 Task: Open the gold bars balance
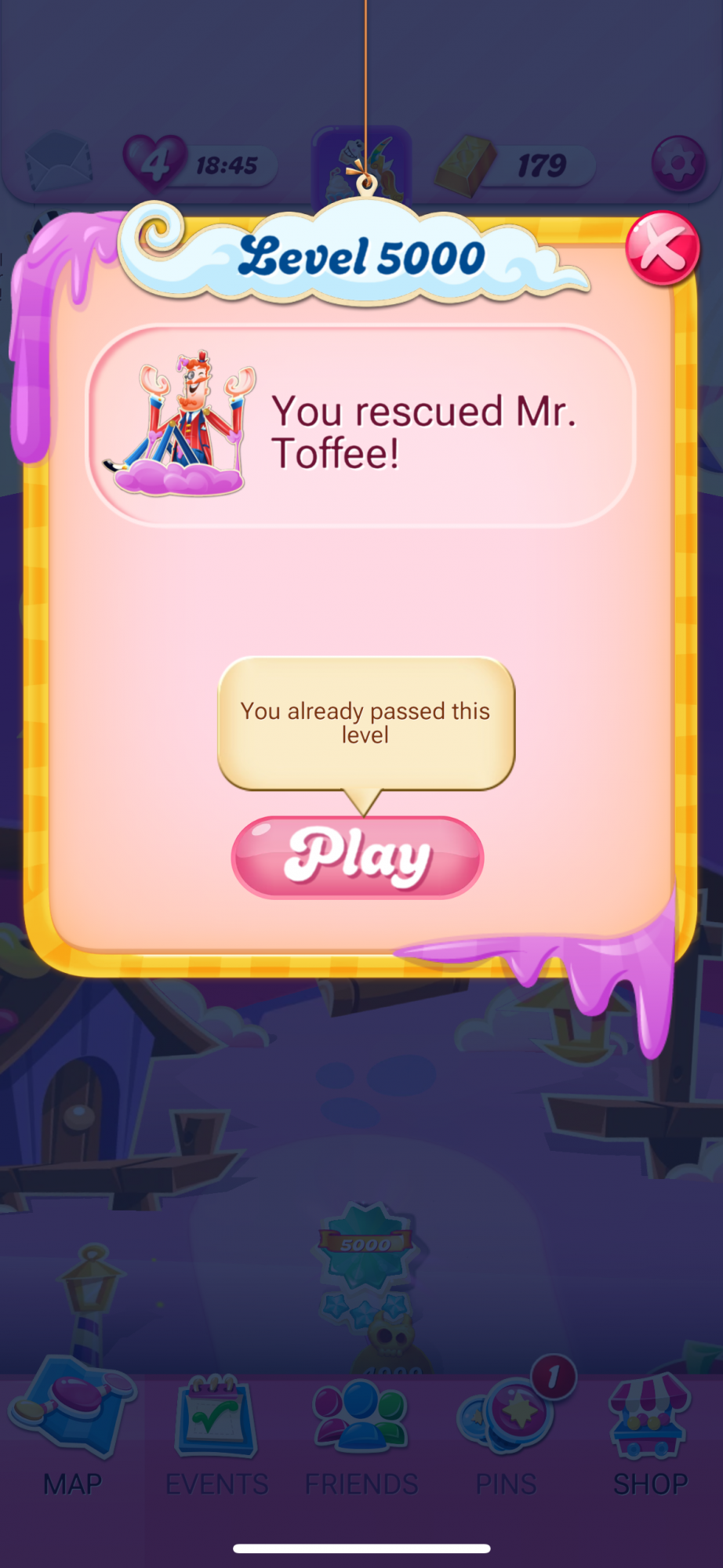(467, 165)
